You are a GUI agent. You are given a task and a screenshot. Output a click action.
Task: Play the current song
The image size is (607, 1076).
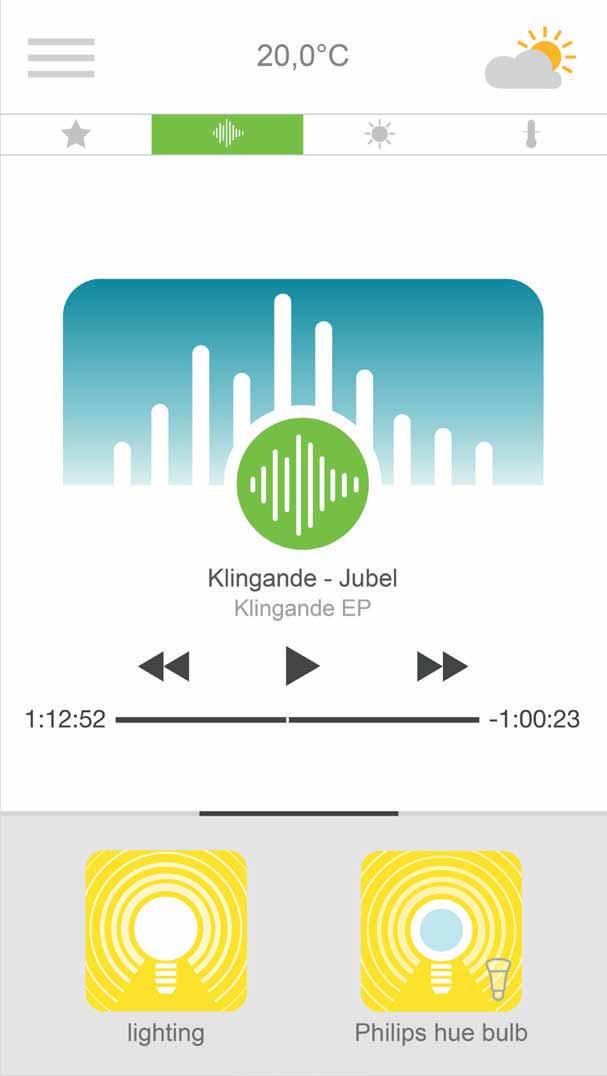[x=301, y=665]
